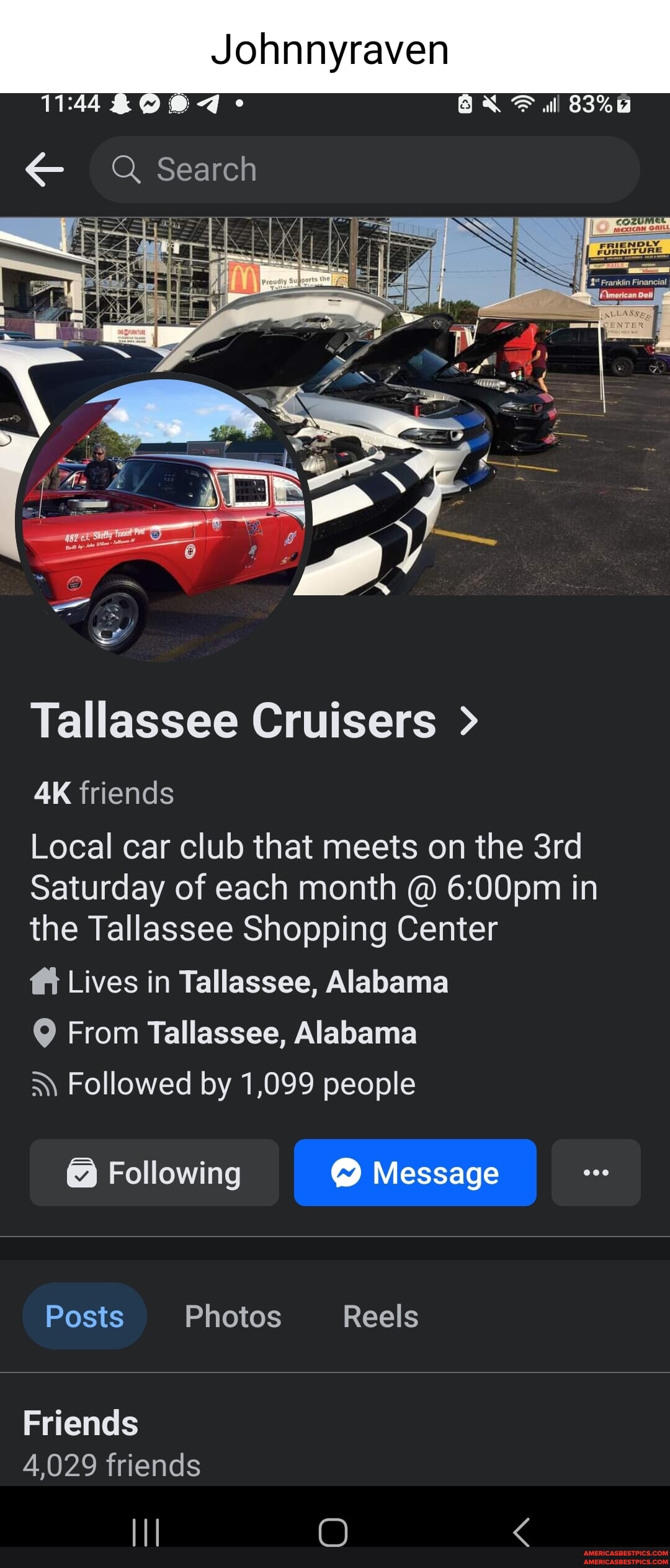
Task: Tap the back arrow to exit the profile
Action: pyautogui.click(x=44, y=169)
